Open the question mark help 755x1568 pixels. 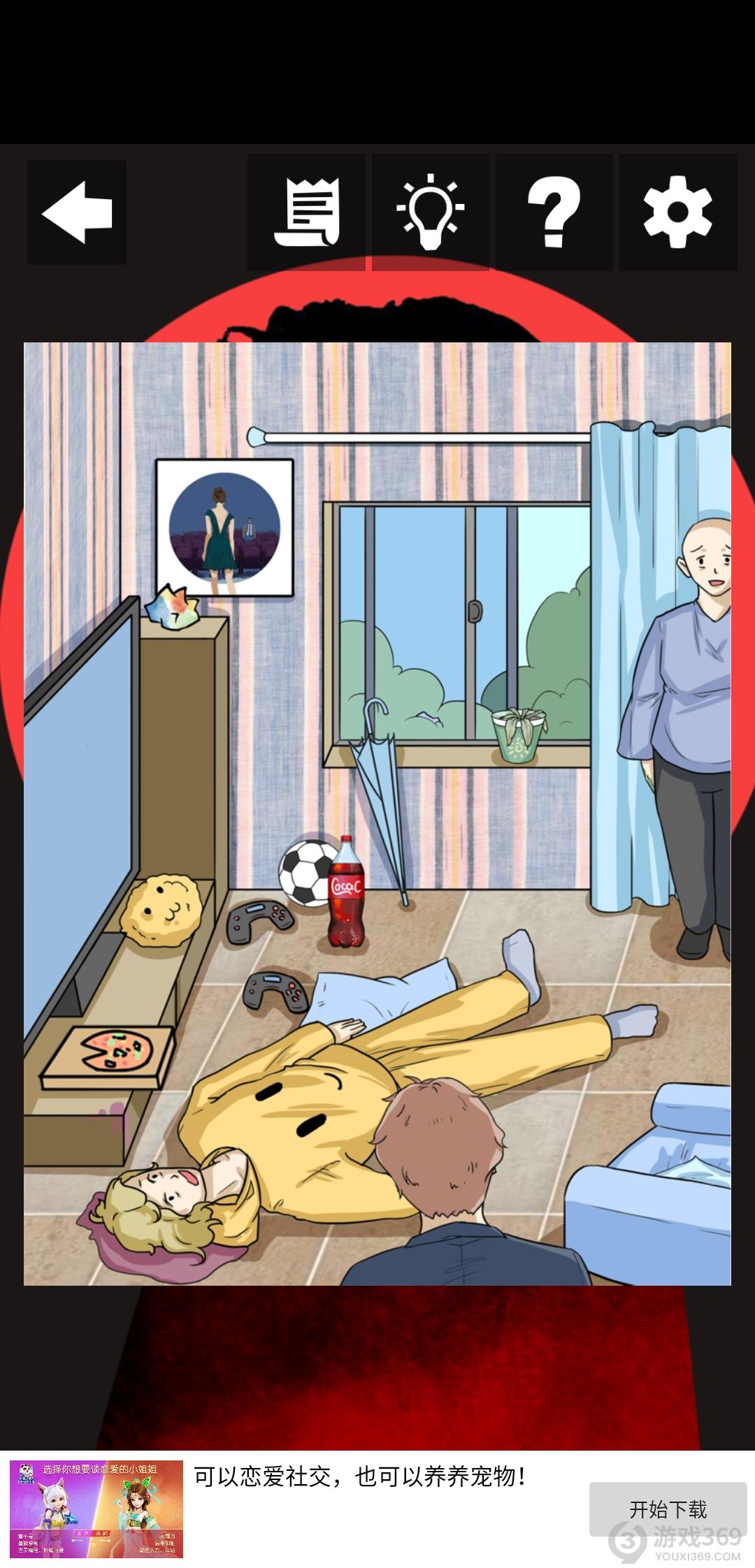pos(554,212)
